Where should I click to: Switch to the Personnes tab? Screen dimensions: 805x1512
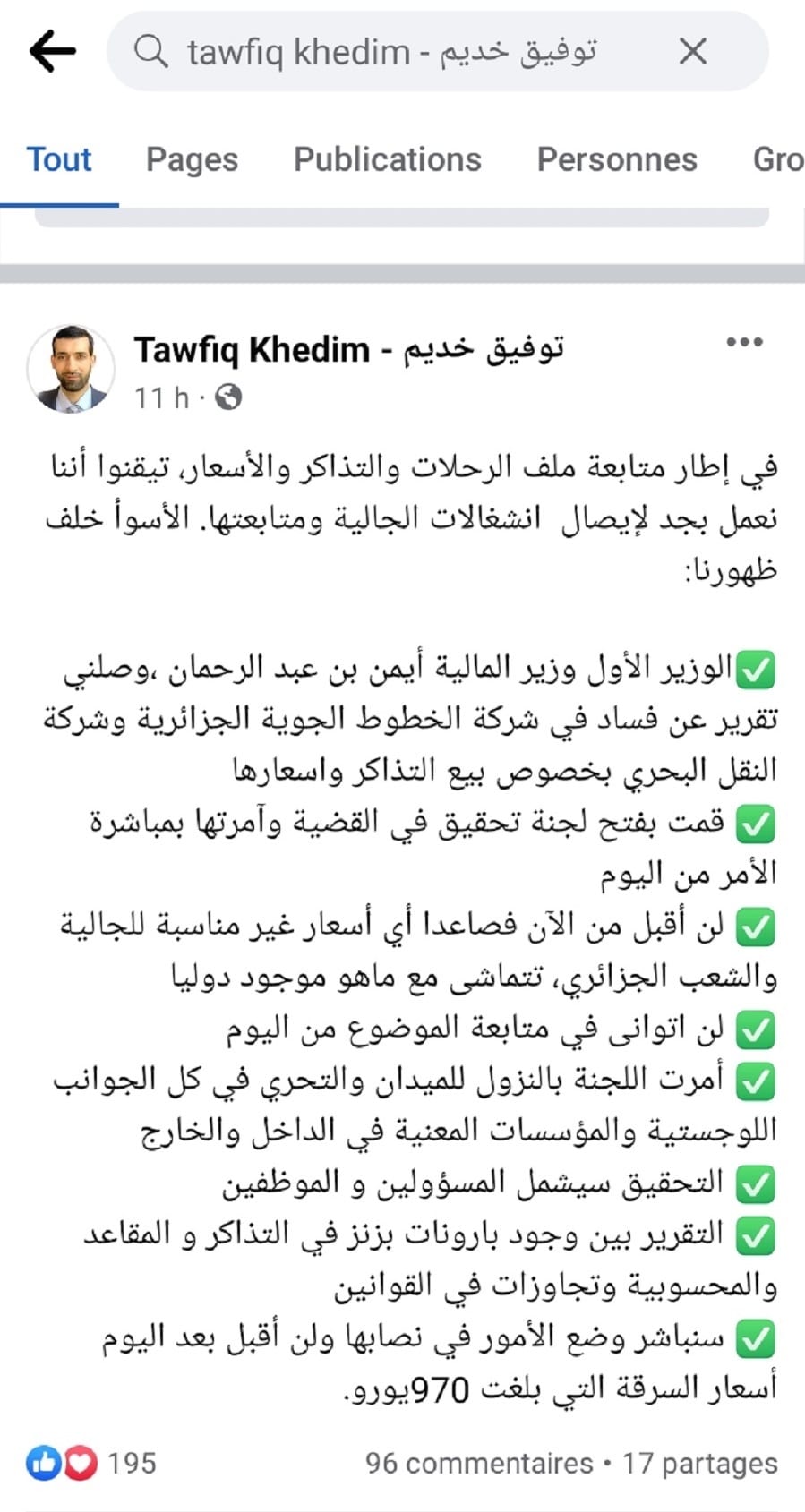tap(617, 159)
